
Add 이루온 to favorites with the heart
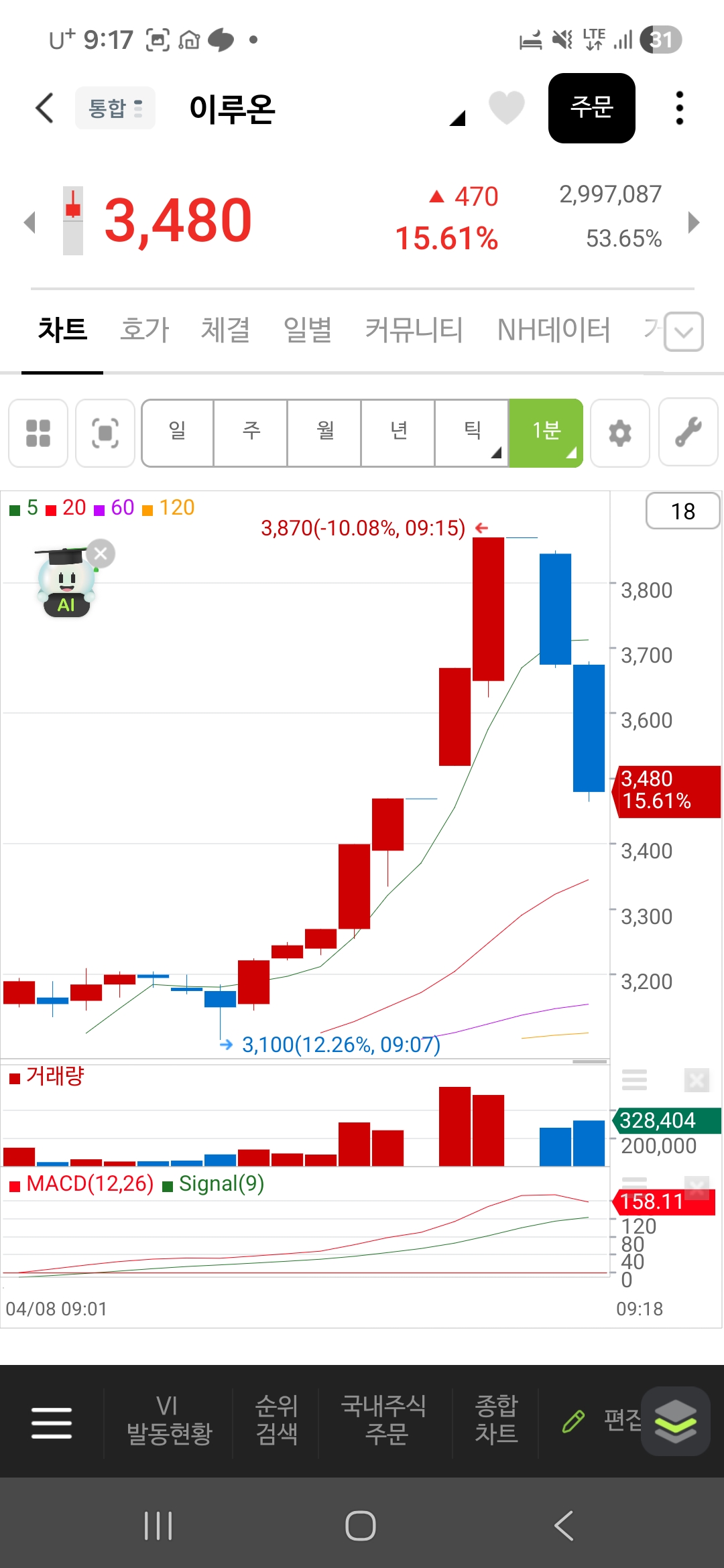(506, 107)
